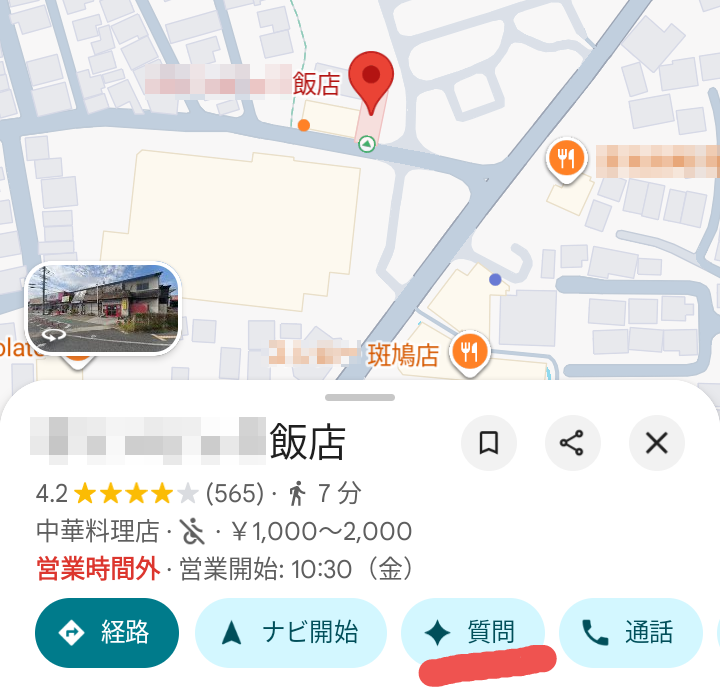This screenshot has width=720, height=689.
Task: Start navigation with ナビ開始
Action: (290, 632)
